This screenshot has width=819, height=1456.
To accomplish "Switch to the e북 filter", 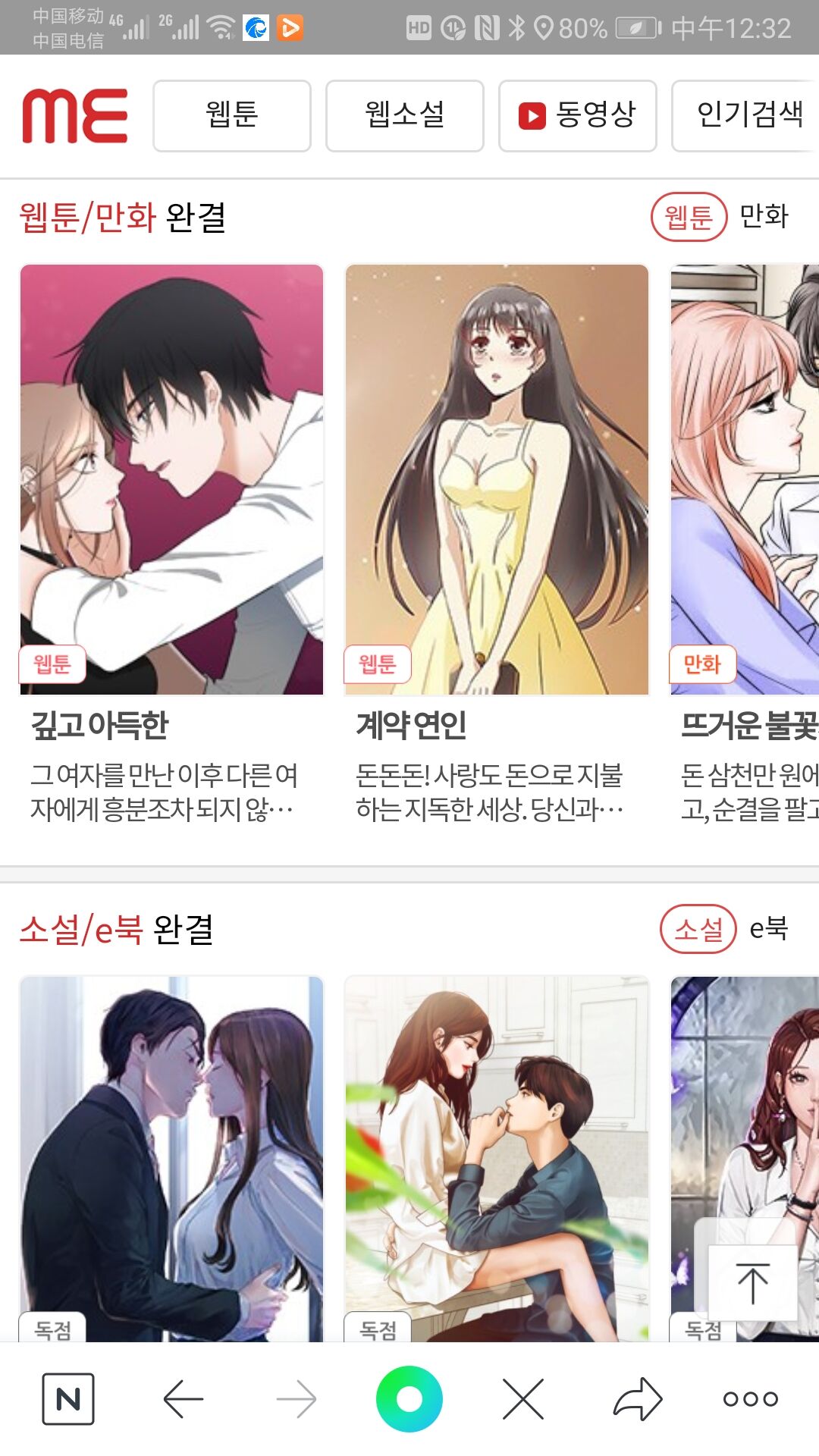I will coord(768,928).
